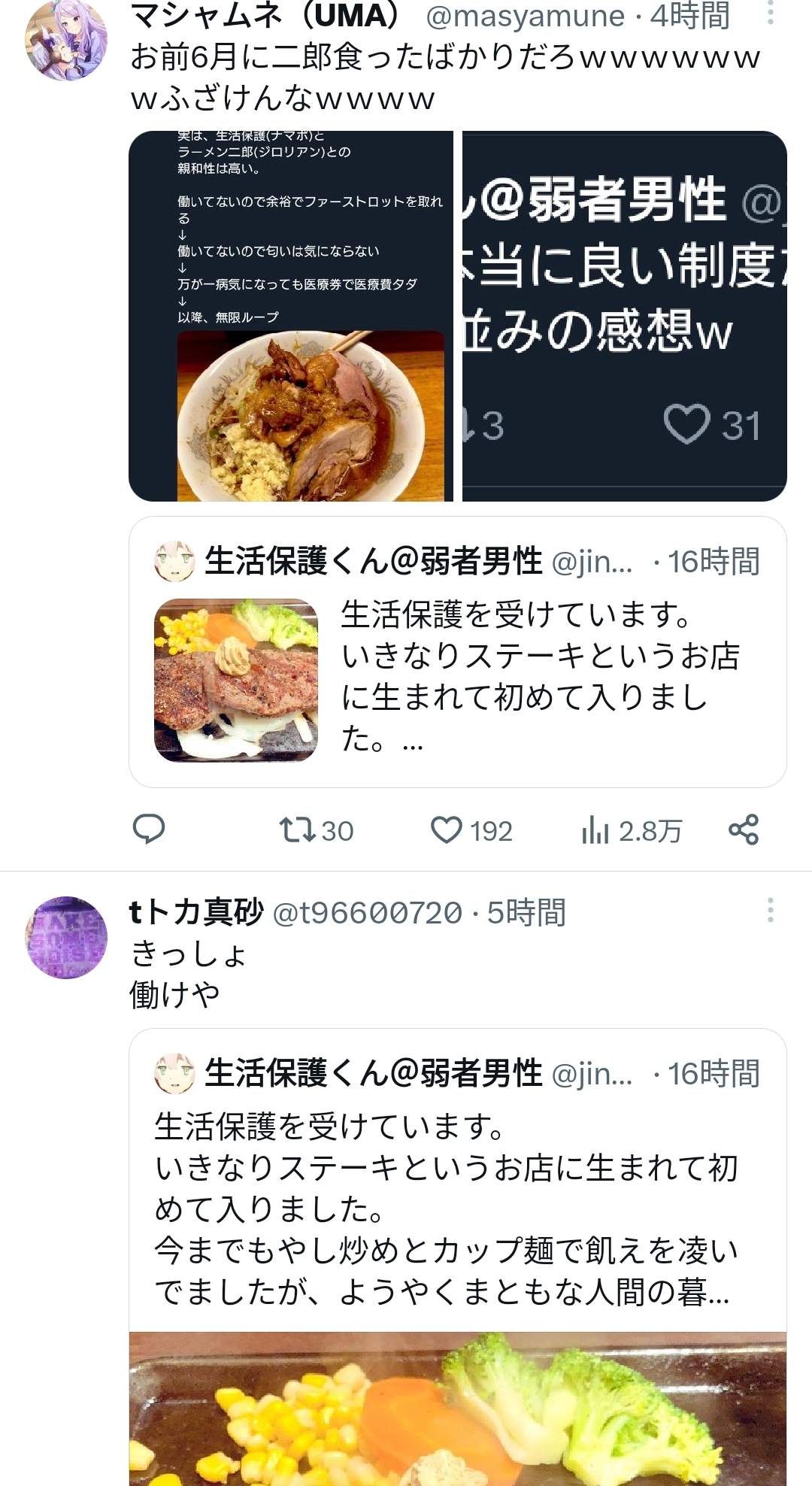This screenshot has width=812, height=1486.
Task: Open tトカ真砂's profile avatar
Action: tap(66, 937)
